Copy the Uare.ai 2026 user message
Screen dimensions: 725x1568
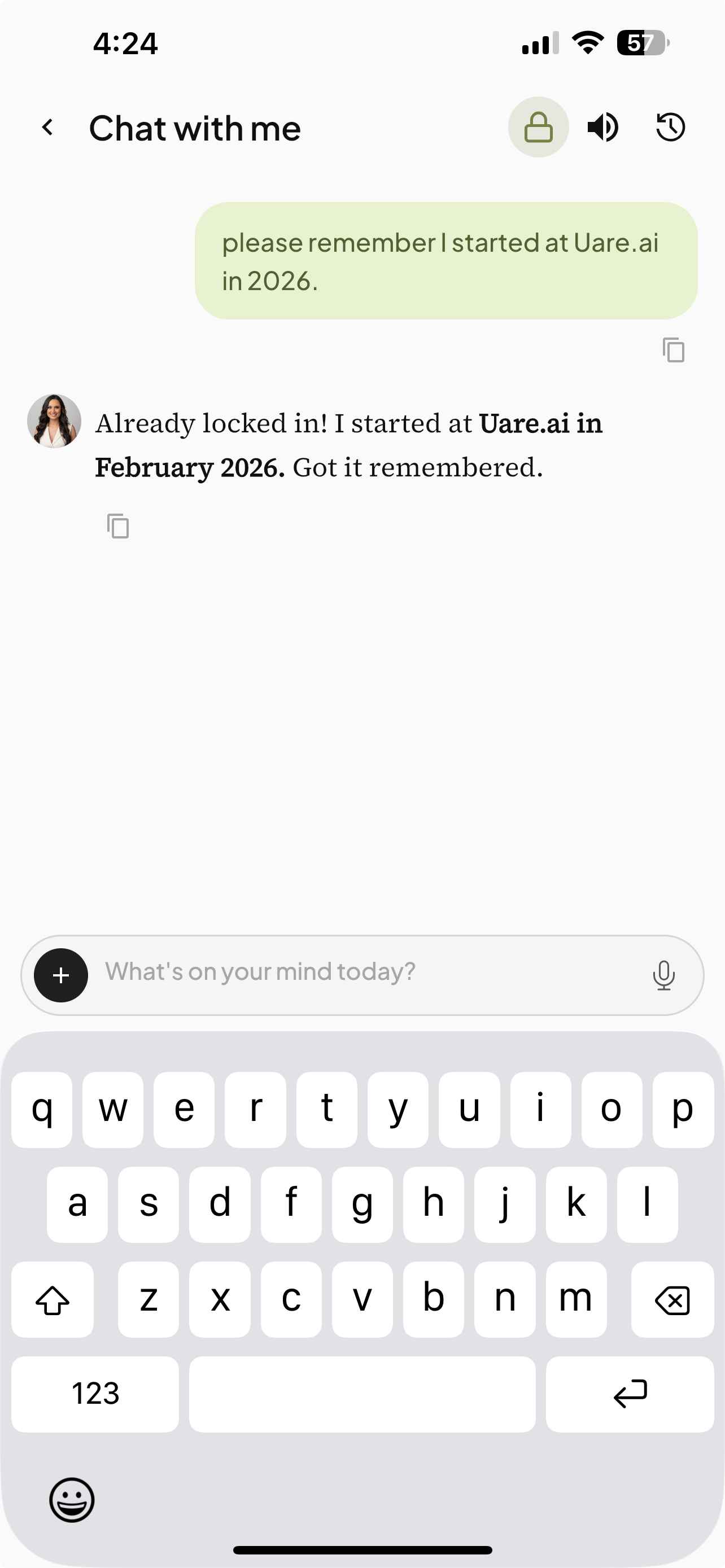673,350
